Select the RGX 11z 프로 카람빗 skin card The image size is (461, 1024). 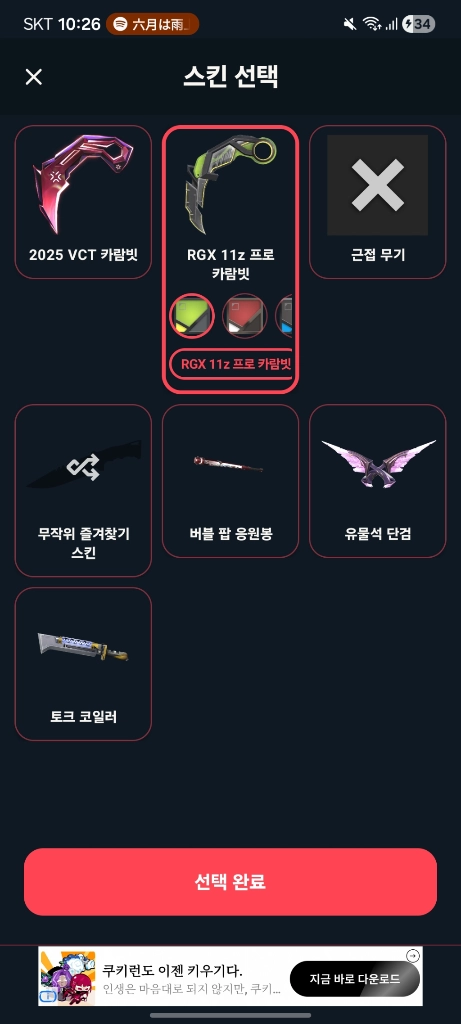[230, 259]
